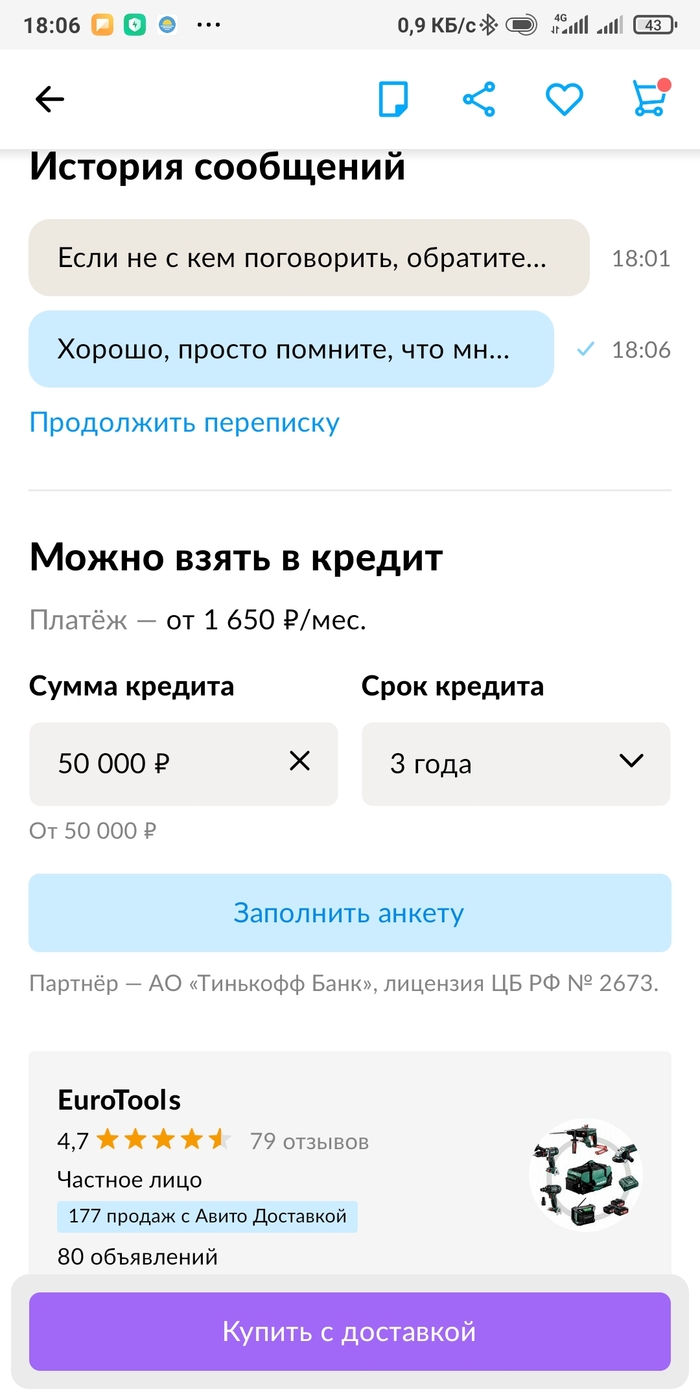Go back using the arrow icon
Viewport: 700px width, 1400px height.
49,99
